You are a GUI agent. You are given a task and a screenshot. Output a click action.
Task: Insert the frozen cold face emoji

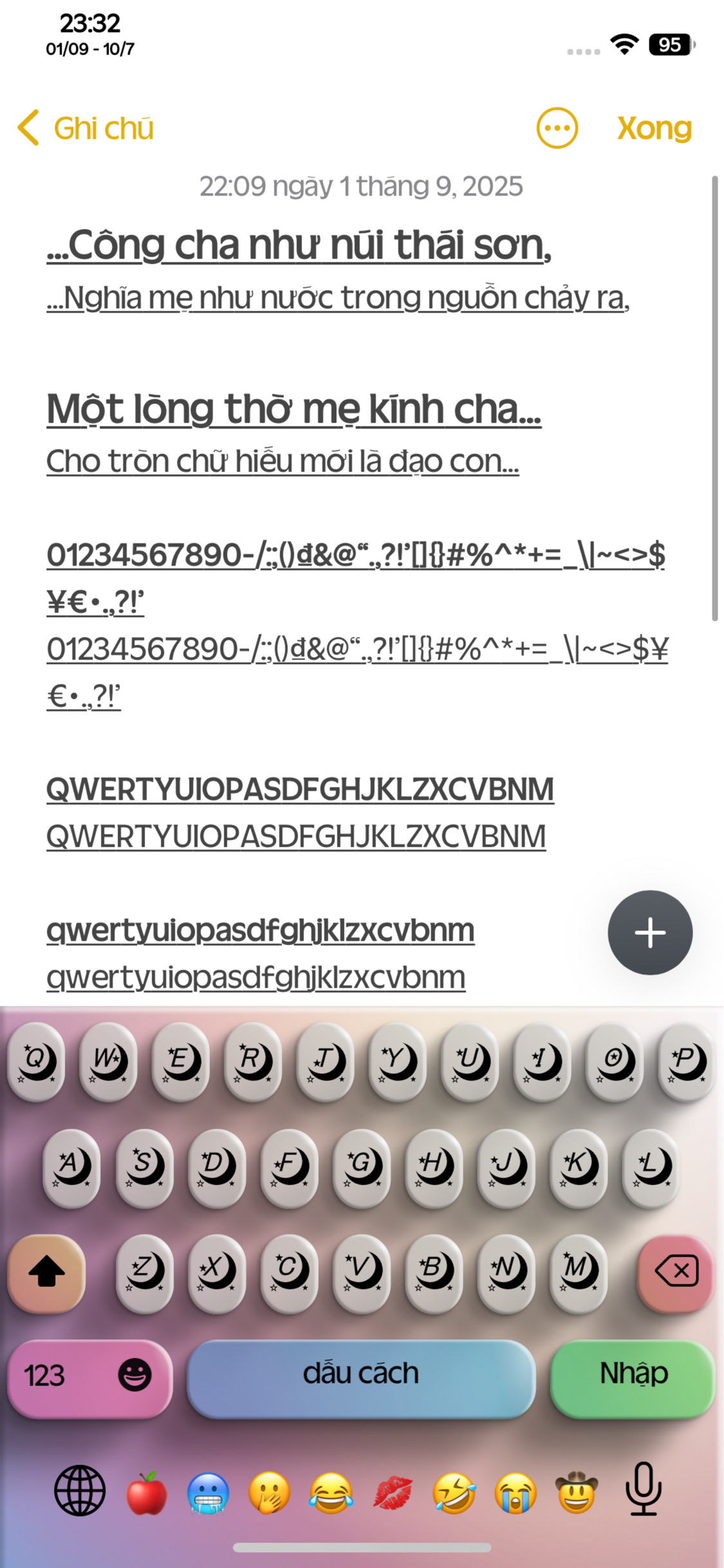tap(208, 1492)
